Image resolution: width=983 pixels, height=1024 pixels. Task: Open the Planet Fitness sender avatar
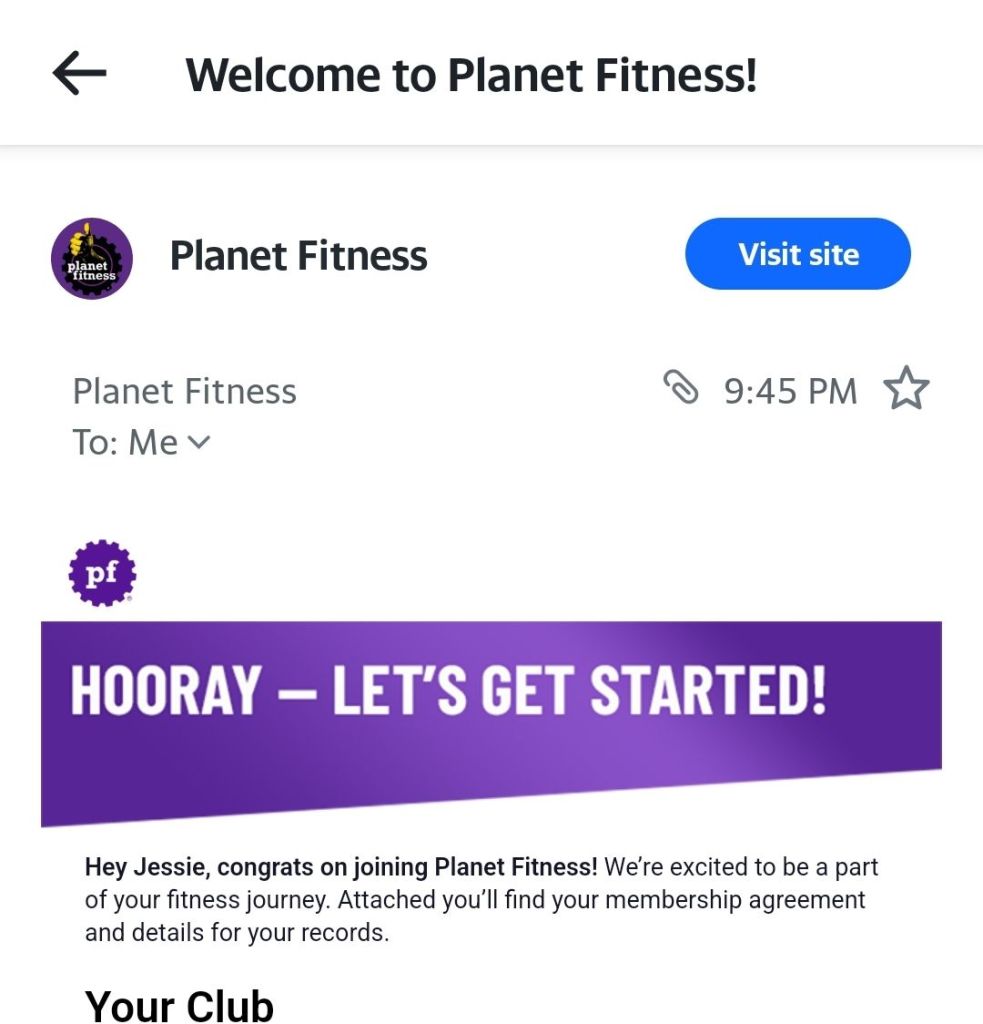(x=91, y=258)
